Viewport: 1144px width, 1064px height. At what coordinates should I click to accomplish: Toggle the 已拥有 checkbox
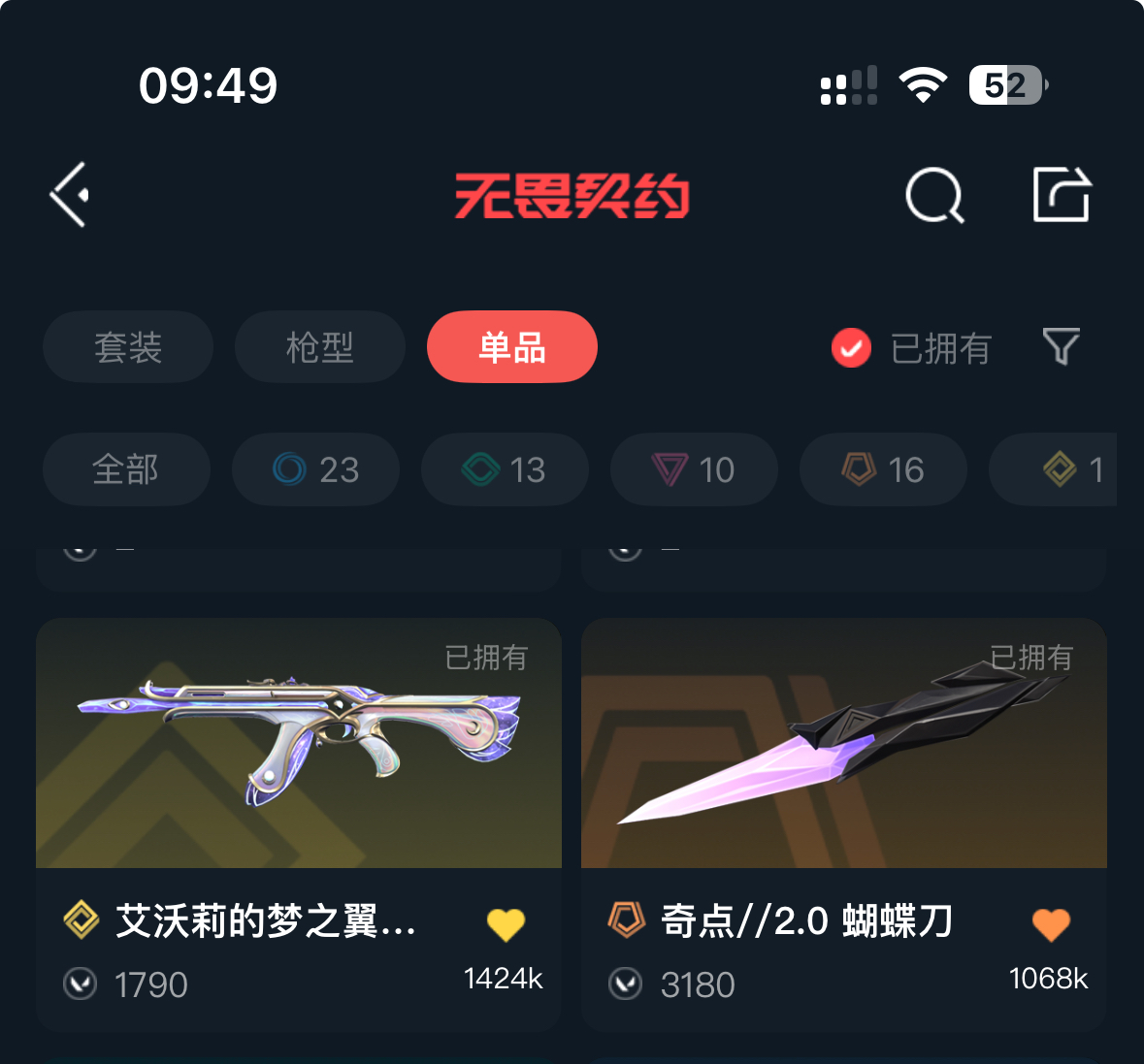(851, 348)
